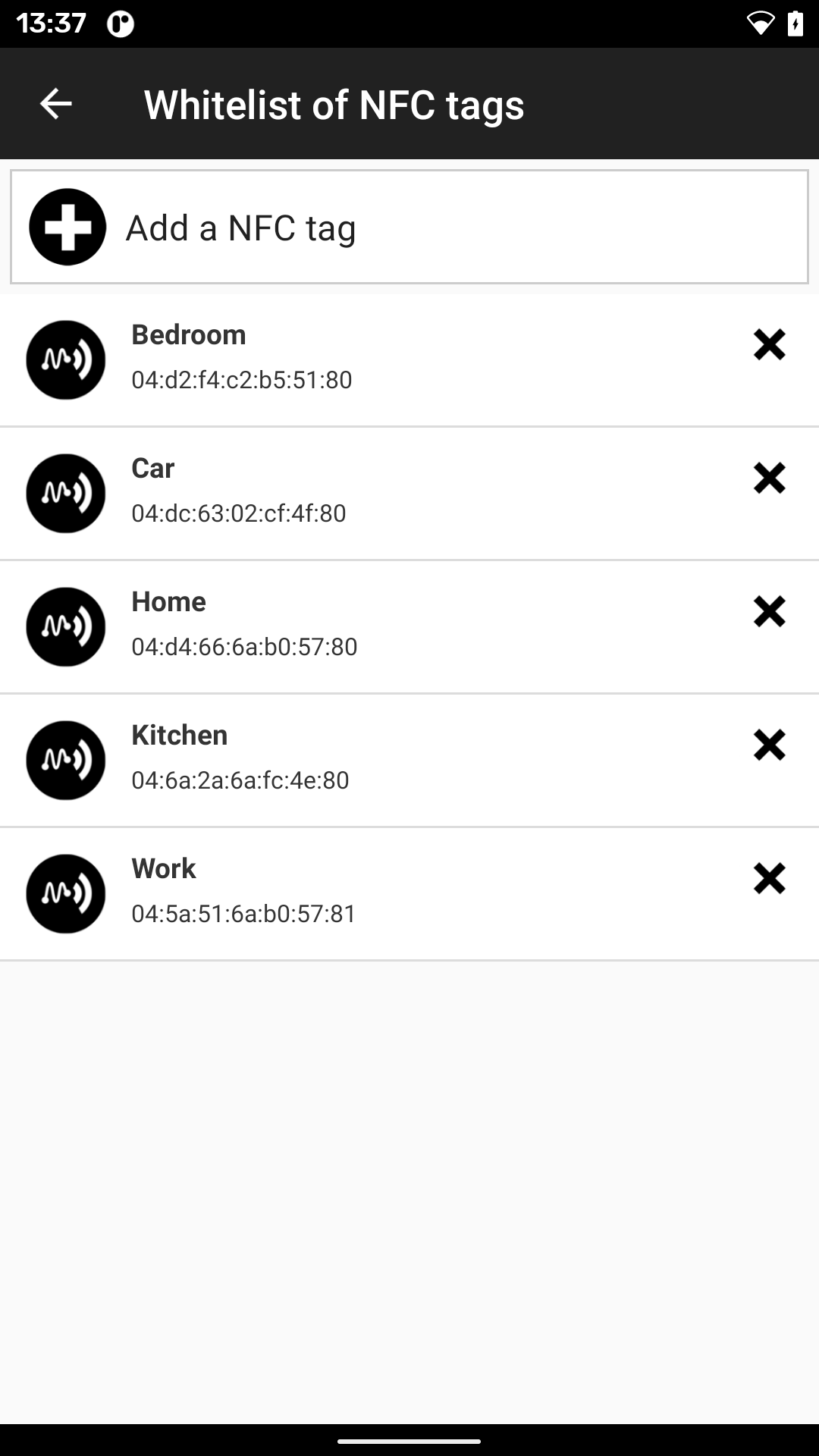819x1456 pixels.
Task: Tap the back arrow in the toolbar
Action: [x=55, y=104]
